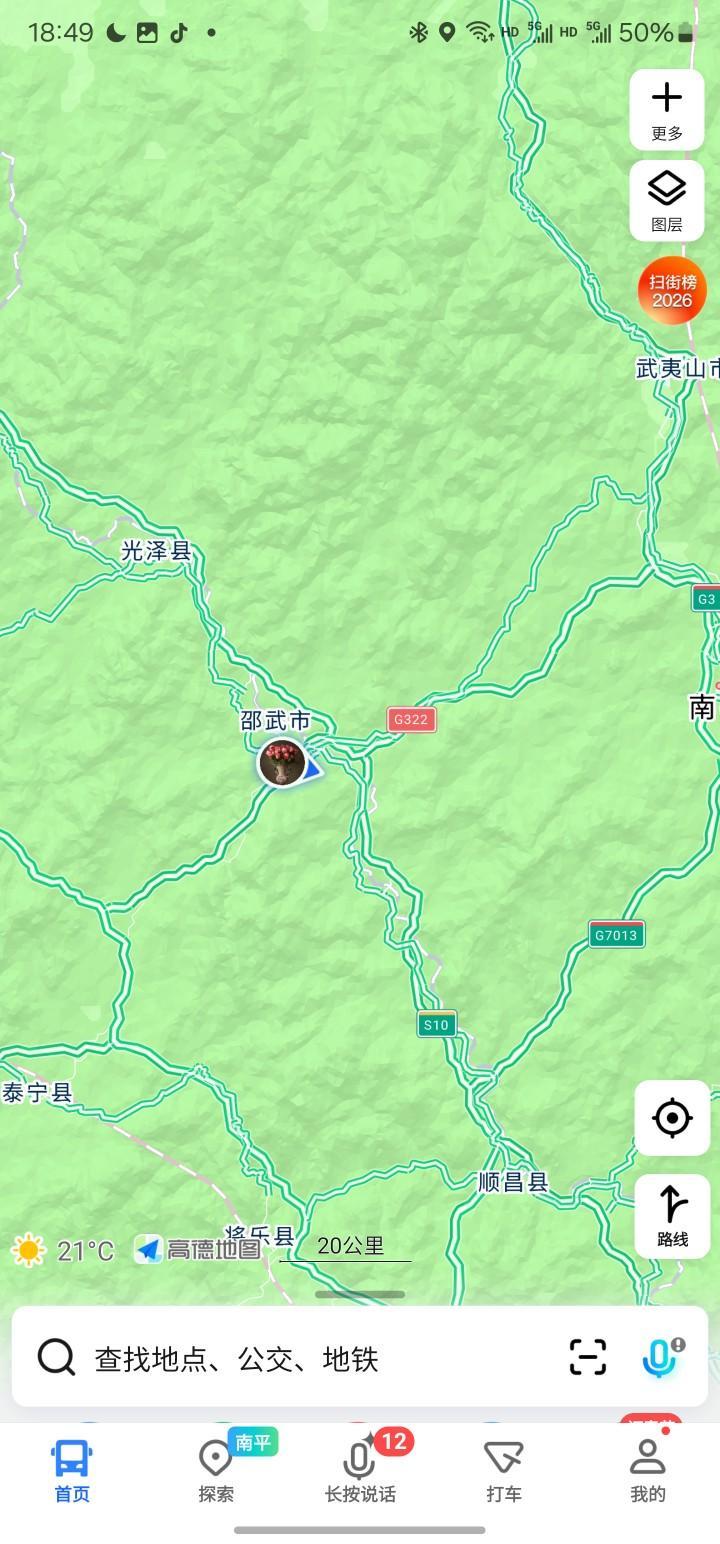The height and width of the screenshot is (1544, 720).
Task: Recenter map on current location
Action: 672,1117
